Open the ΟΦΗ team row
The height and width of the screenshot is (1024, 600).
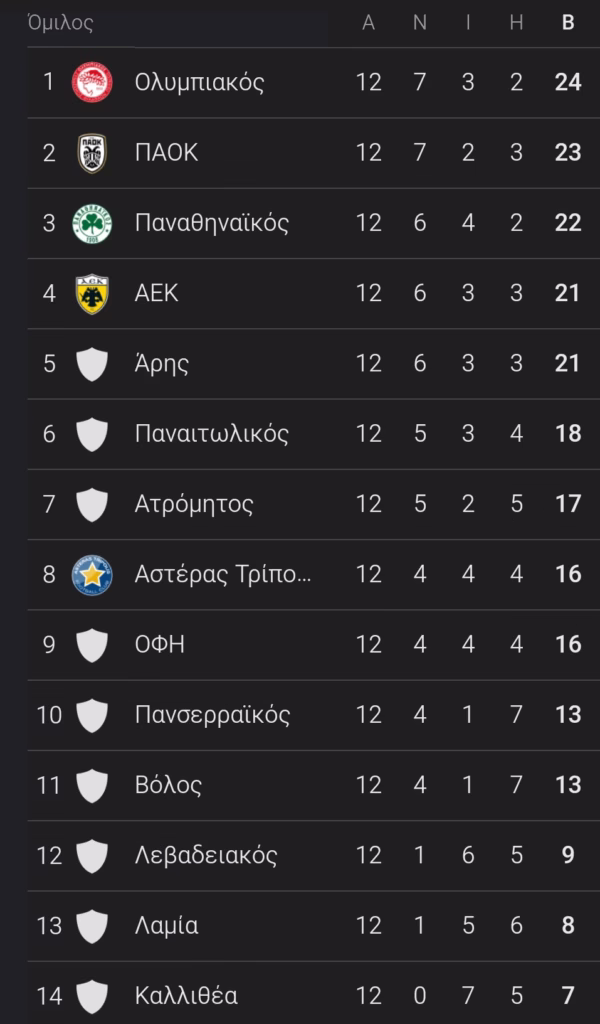click(x=160, y=644)
